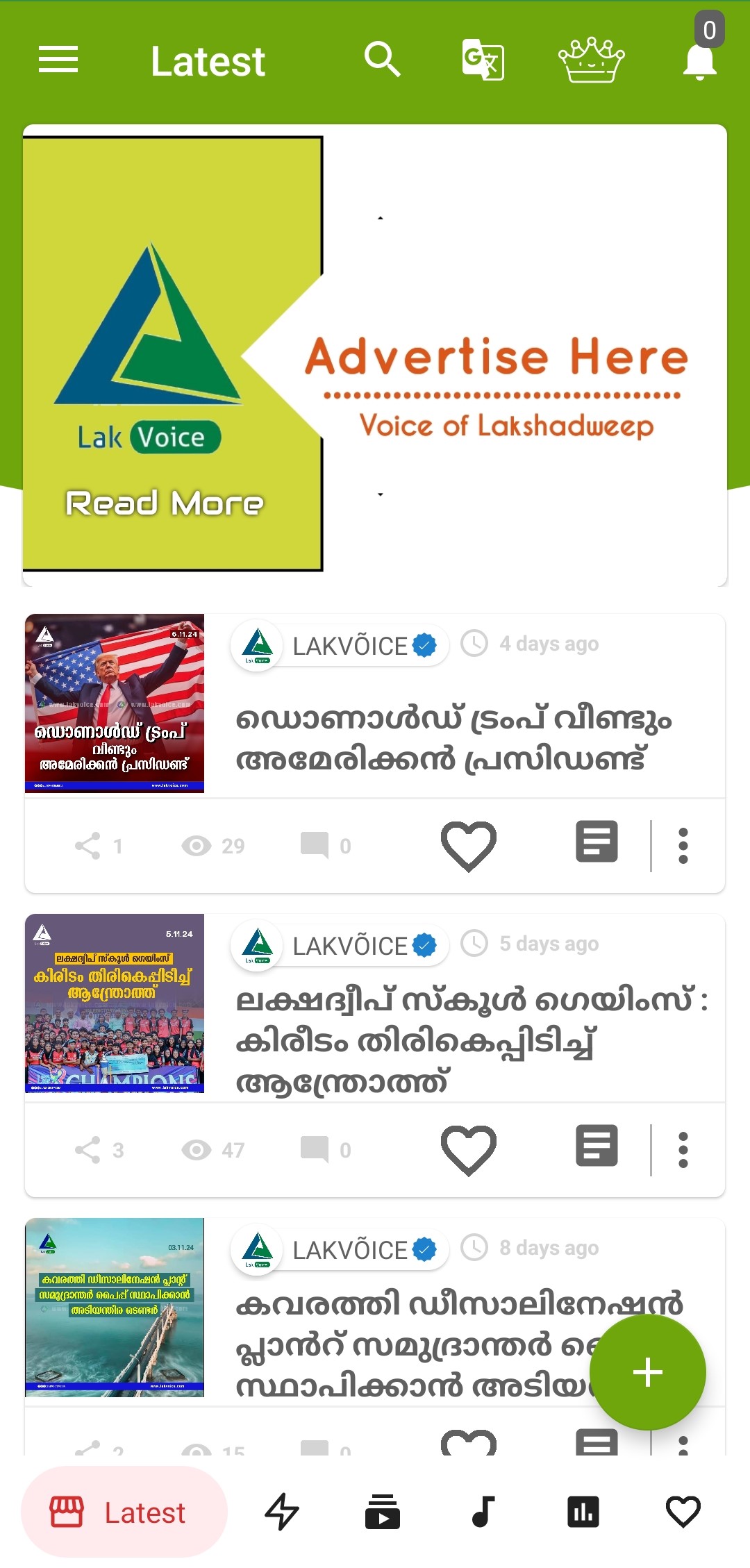Open the crown premium icon

[x=592, y=60]
